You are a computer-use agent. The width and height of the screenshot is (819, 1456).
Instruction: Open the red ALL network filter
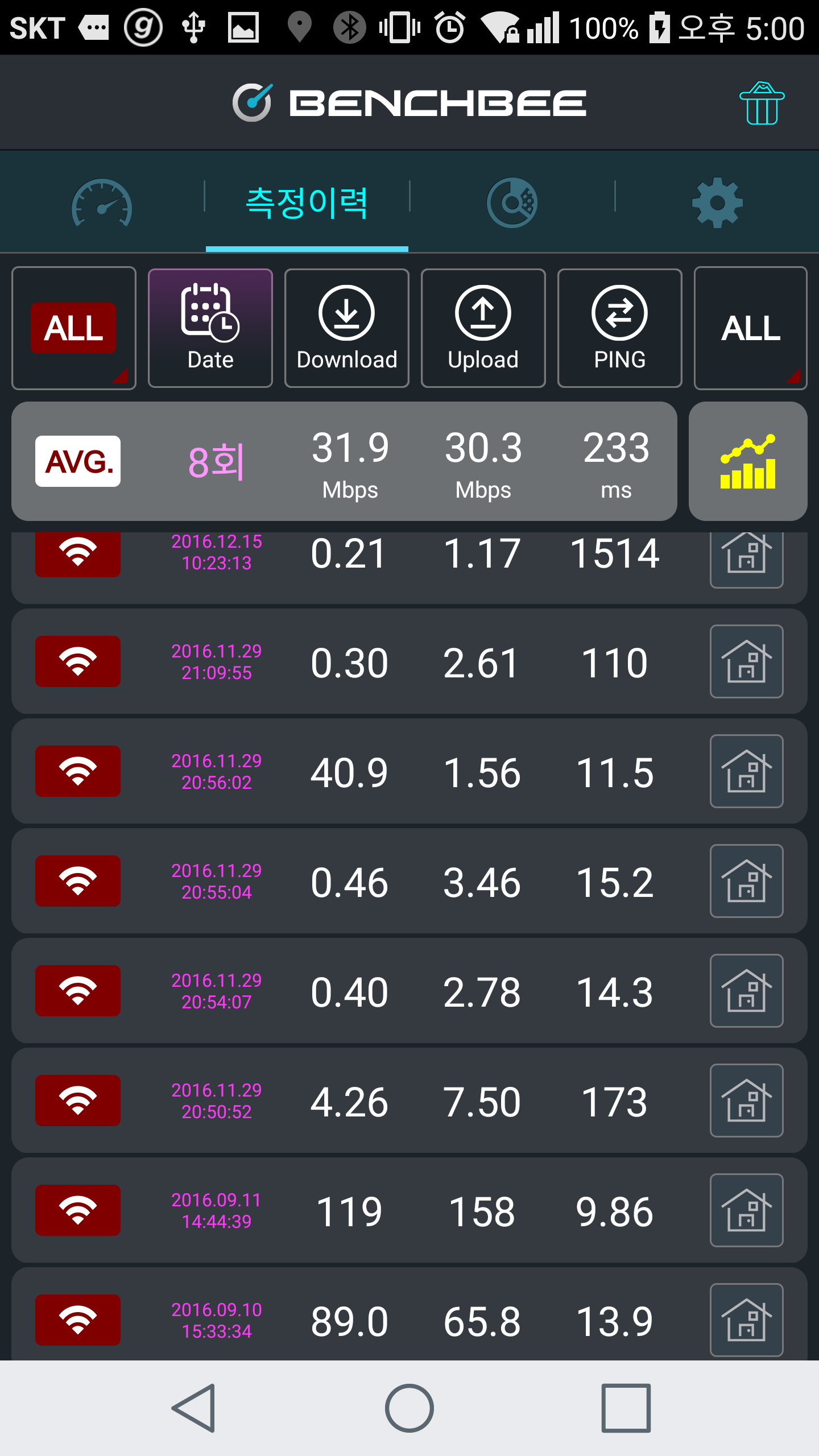coord(74,328)
